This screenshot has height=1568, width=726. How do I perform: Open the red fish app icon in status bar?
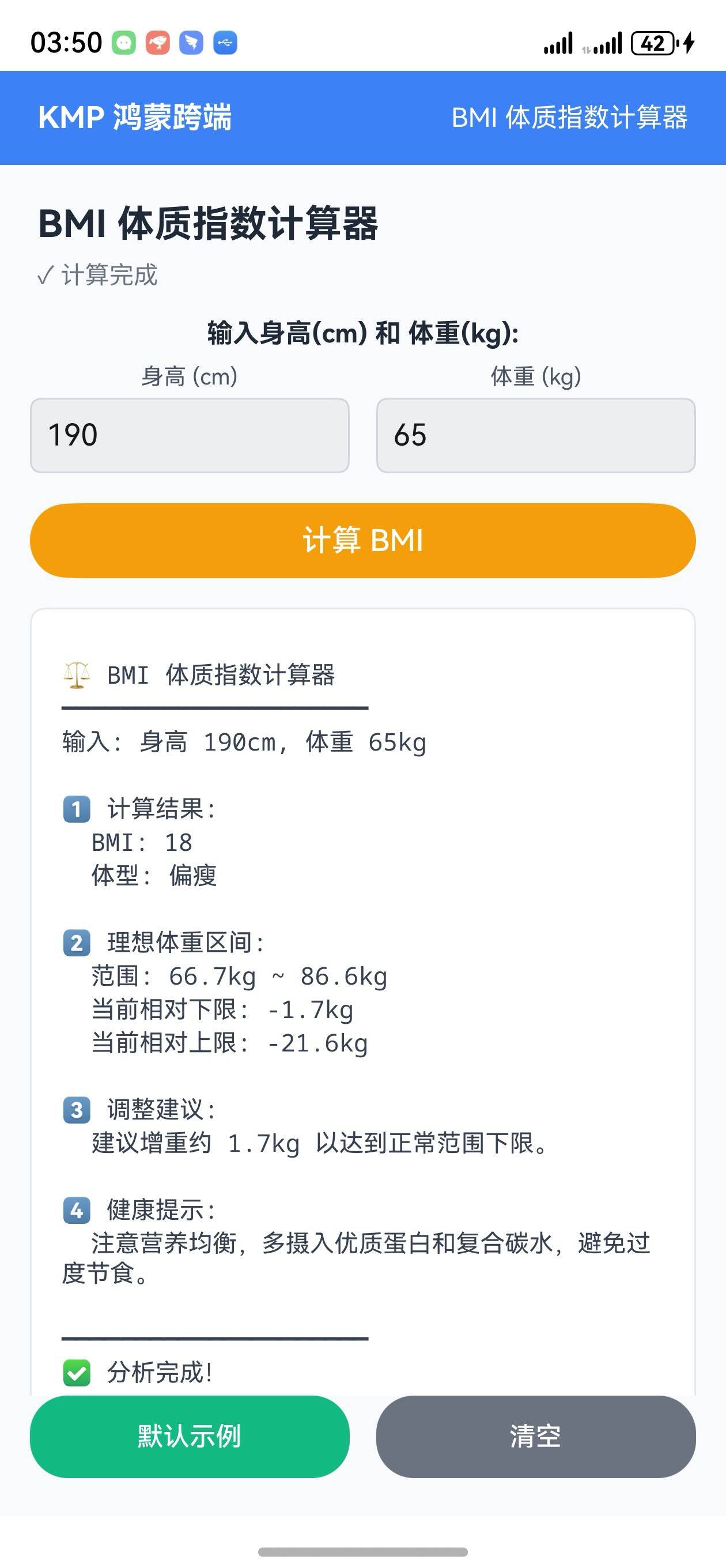pyautogui.click(x=158, y=43)
